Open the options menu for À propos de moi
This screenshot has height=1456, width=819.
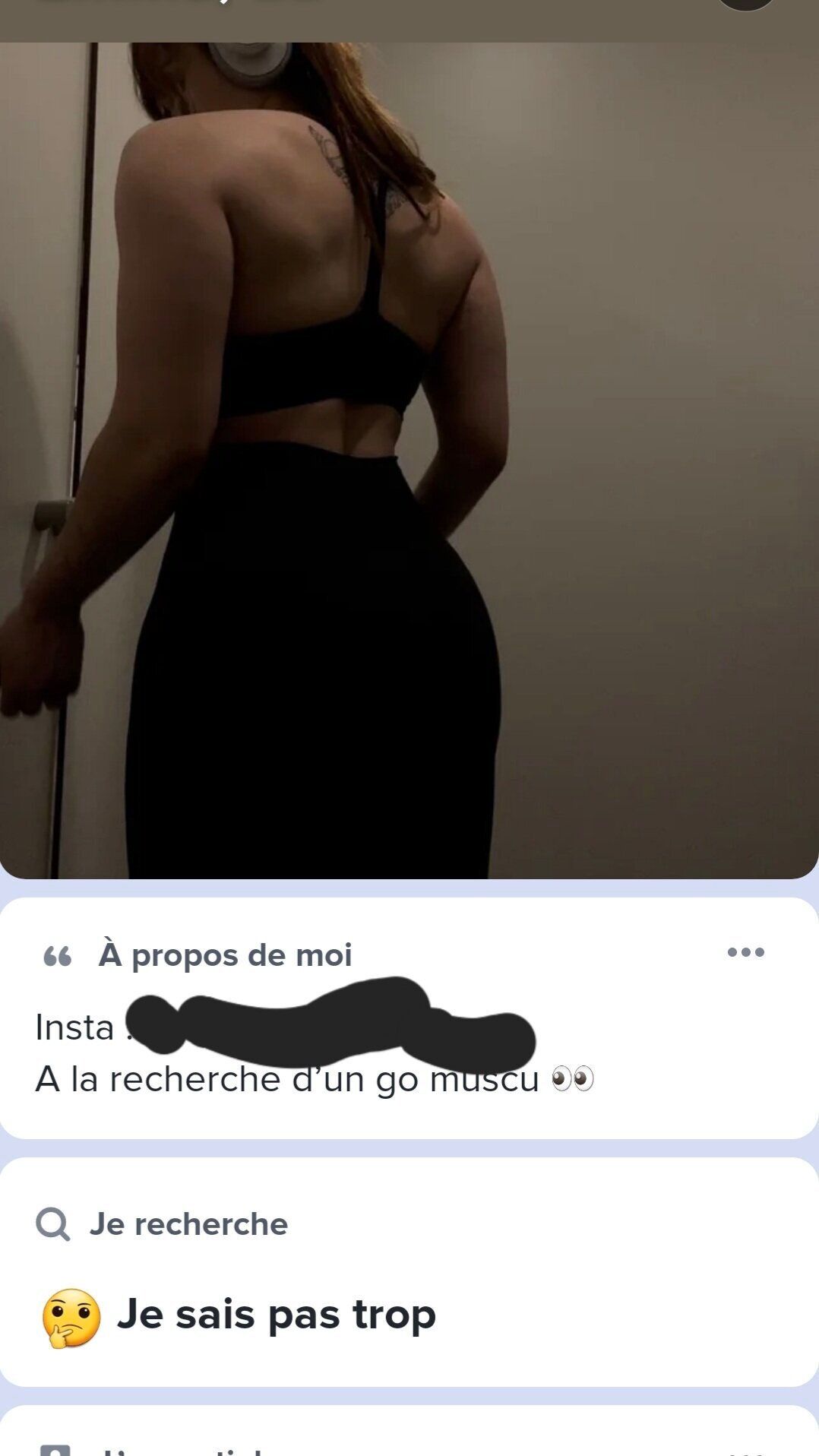745,952
